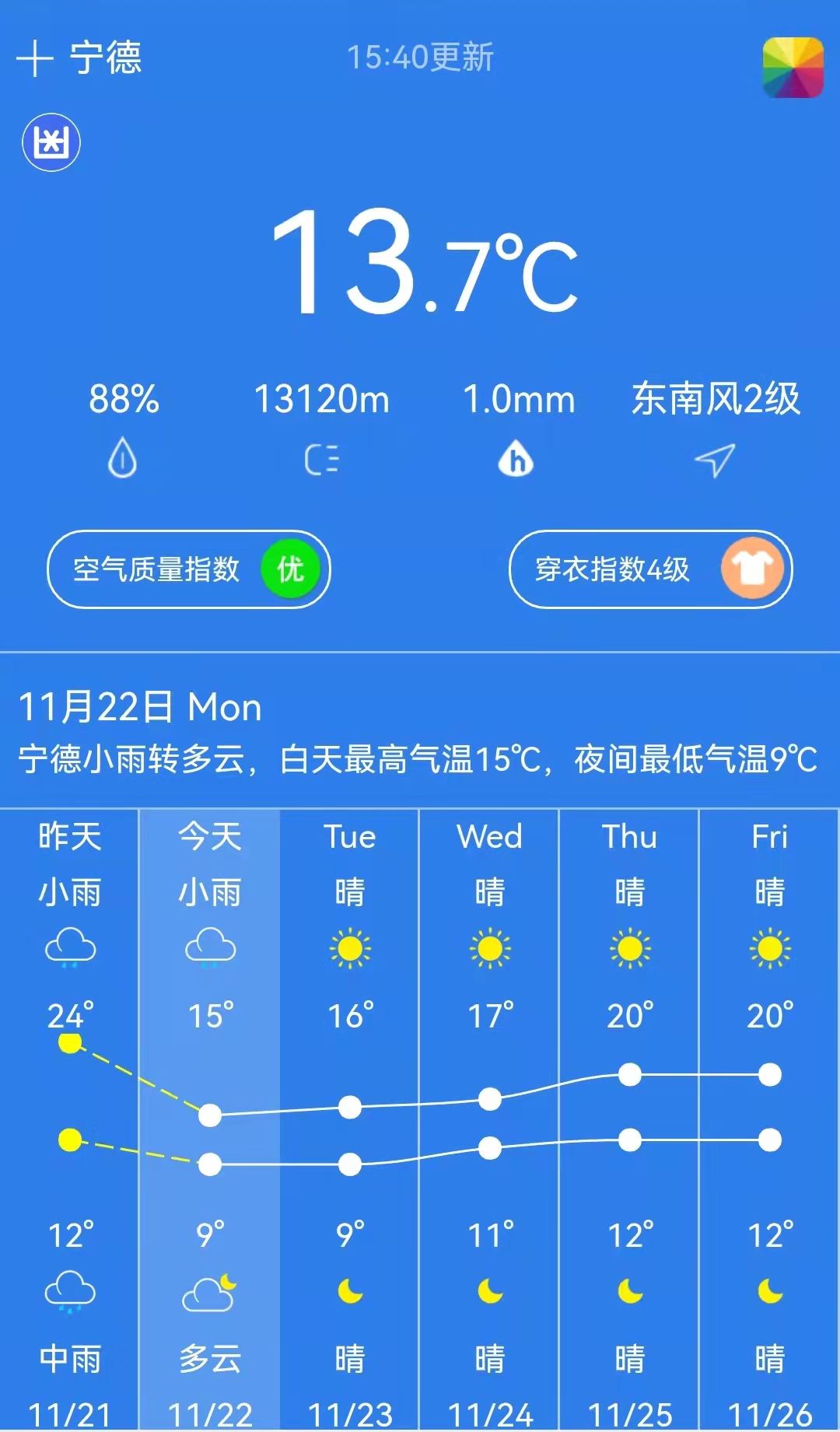Add a new city with the plus icon

[x=34, y=59]
